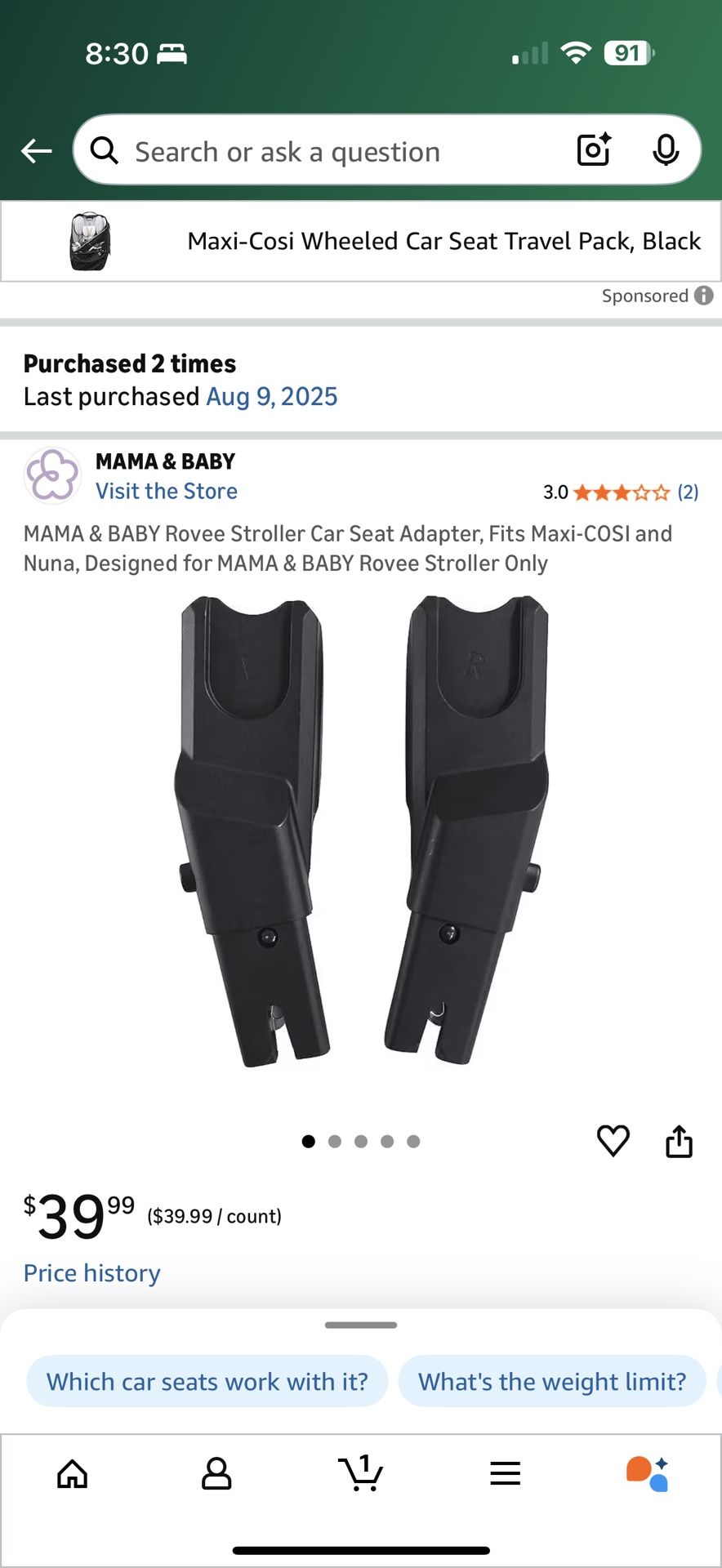Select the third image carousel dot

[360, 1141]
